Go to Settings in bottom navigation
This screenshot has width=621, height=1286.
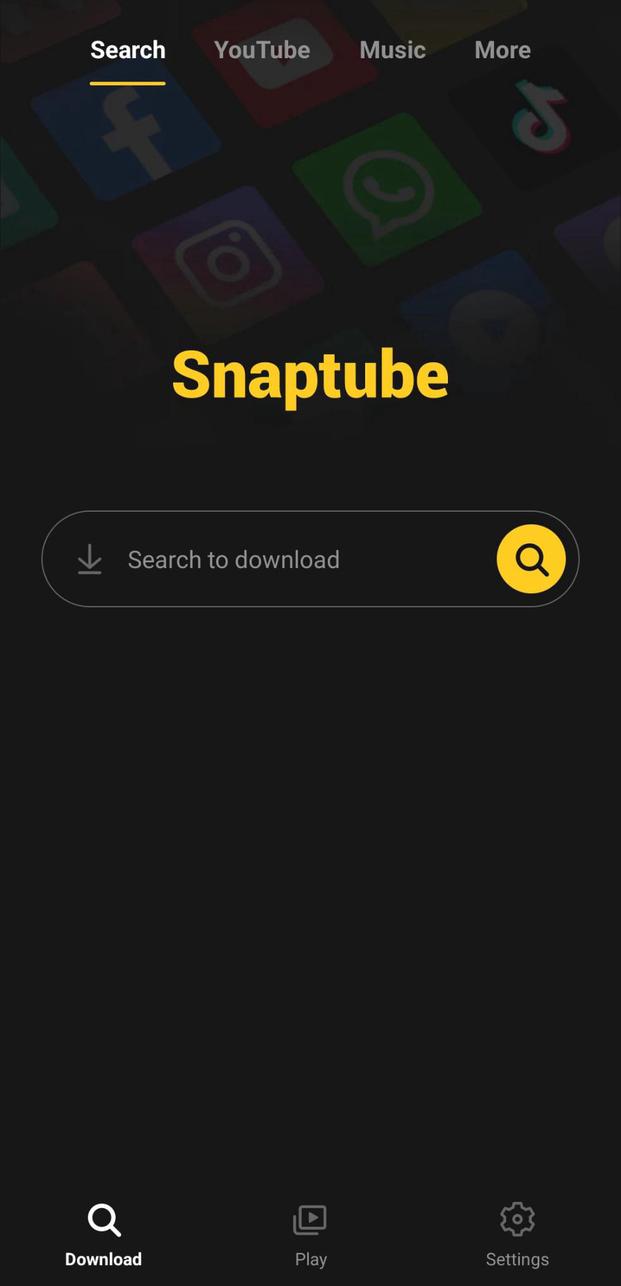[x=517, y=1233]
